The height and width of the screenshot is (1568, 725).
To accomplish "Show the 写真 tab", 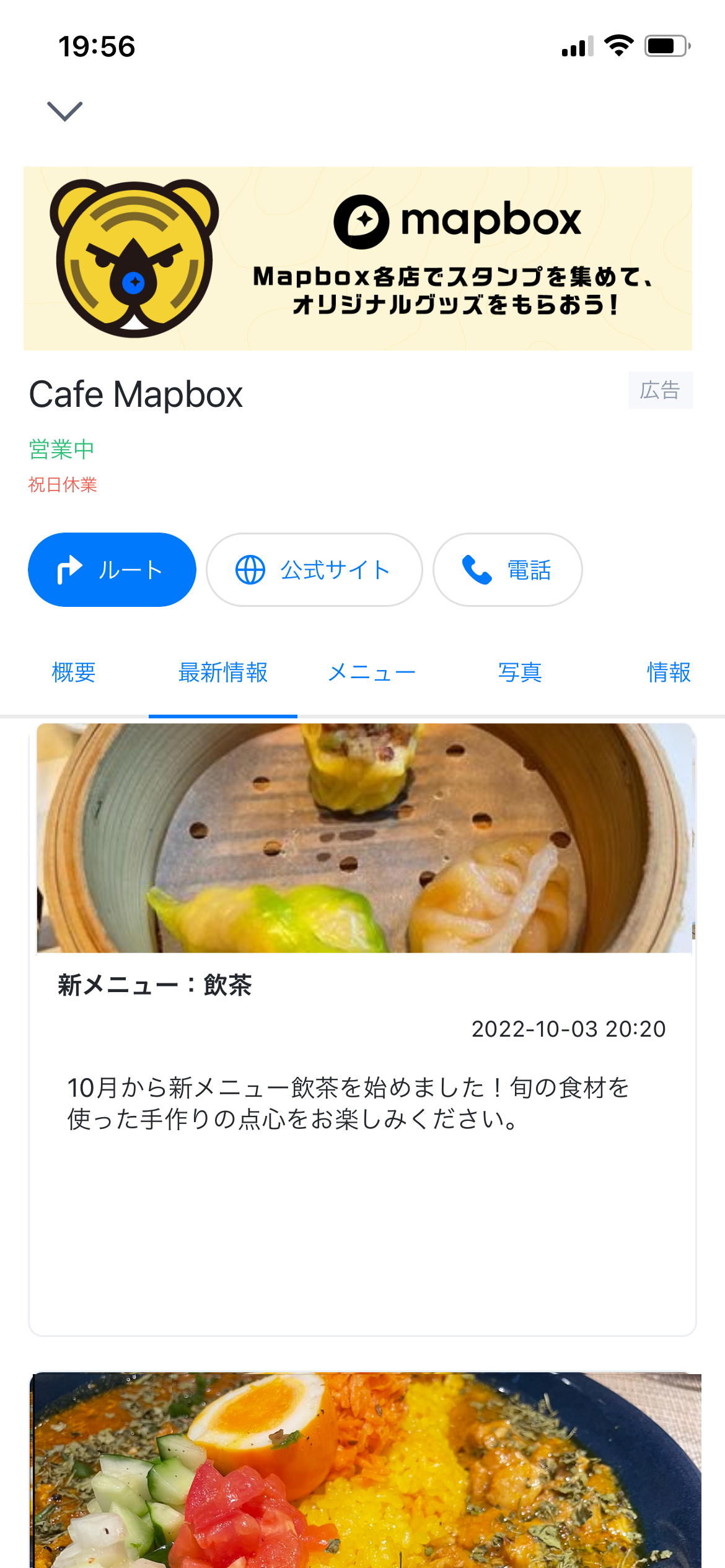I will tap(521, 673).
